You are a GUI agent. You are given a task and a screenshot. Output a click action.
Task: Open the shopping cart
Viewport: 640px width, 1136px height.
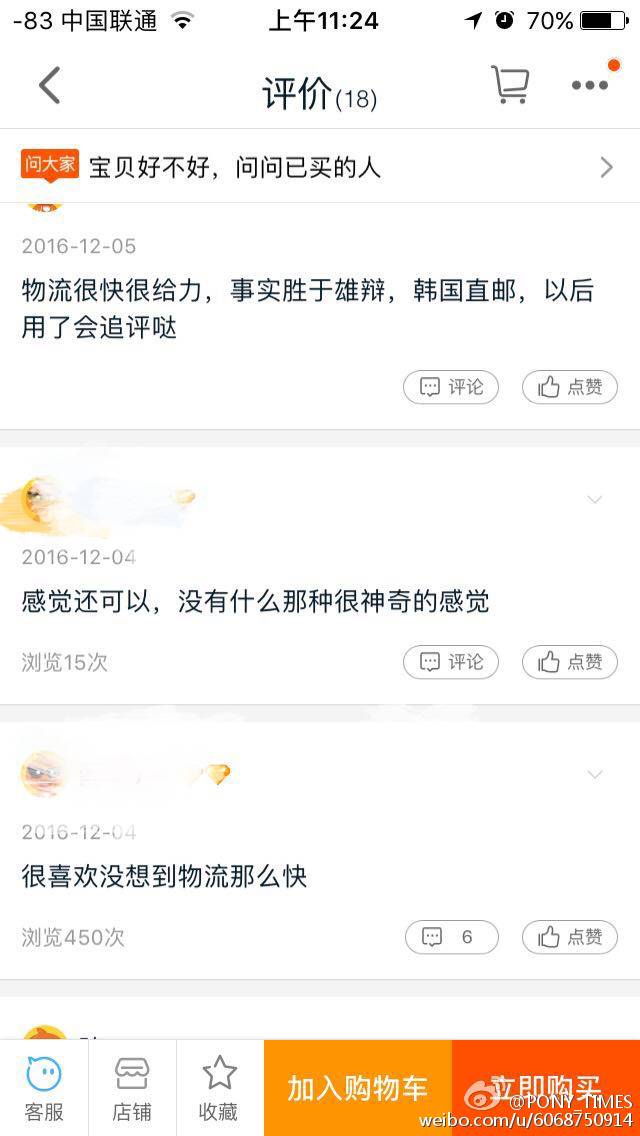click(510, 86)
